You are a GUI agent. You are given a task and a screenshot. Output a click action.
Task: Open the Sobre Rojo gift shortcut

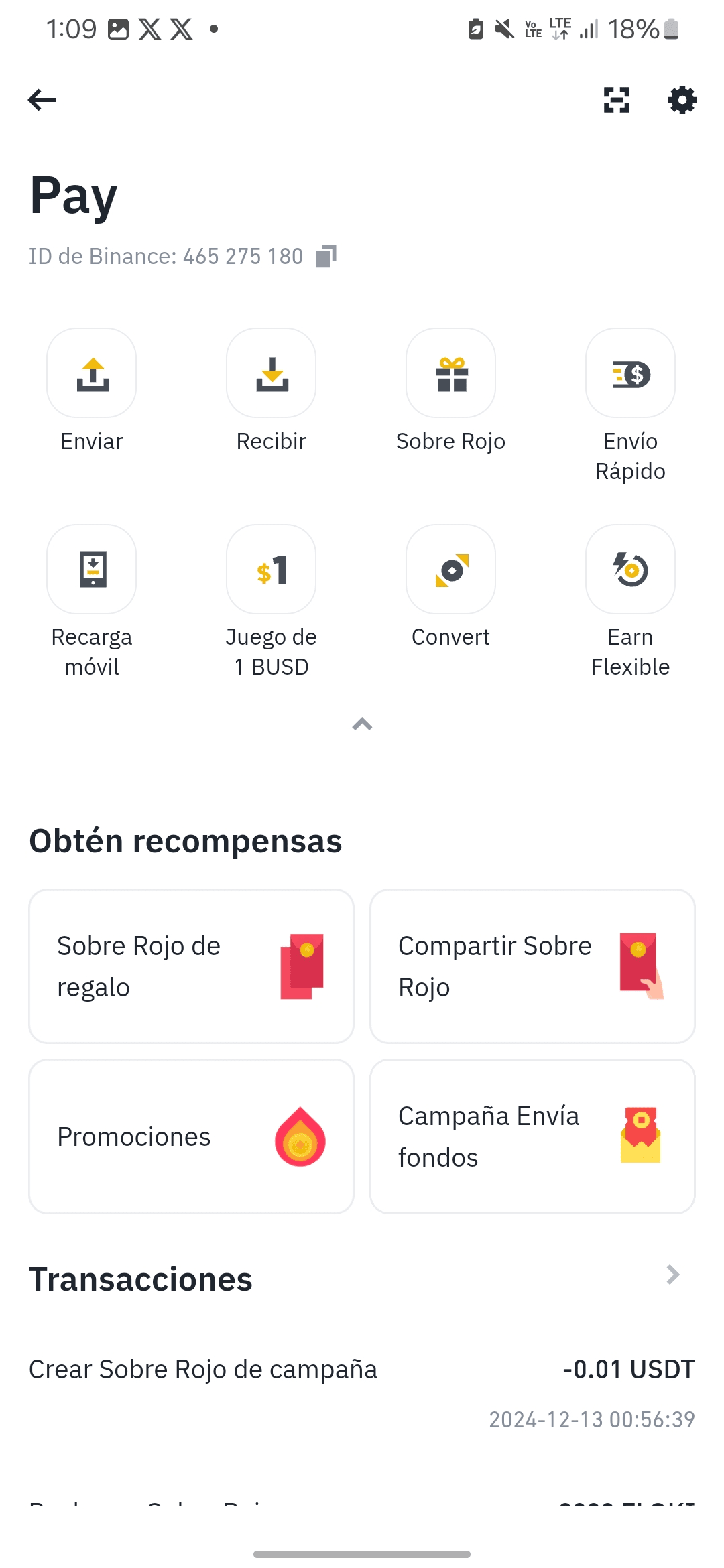pos(451,373)
